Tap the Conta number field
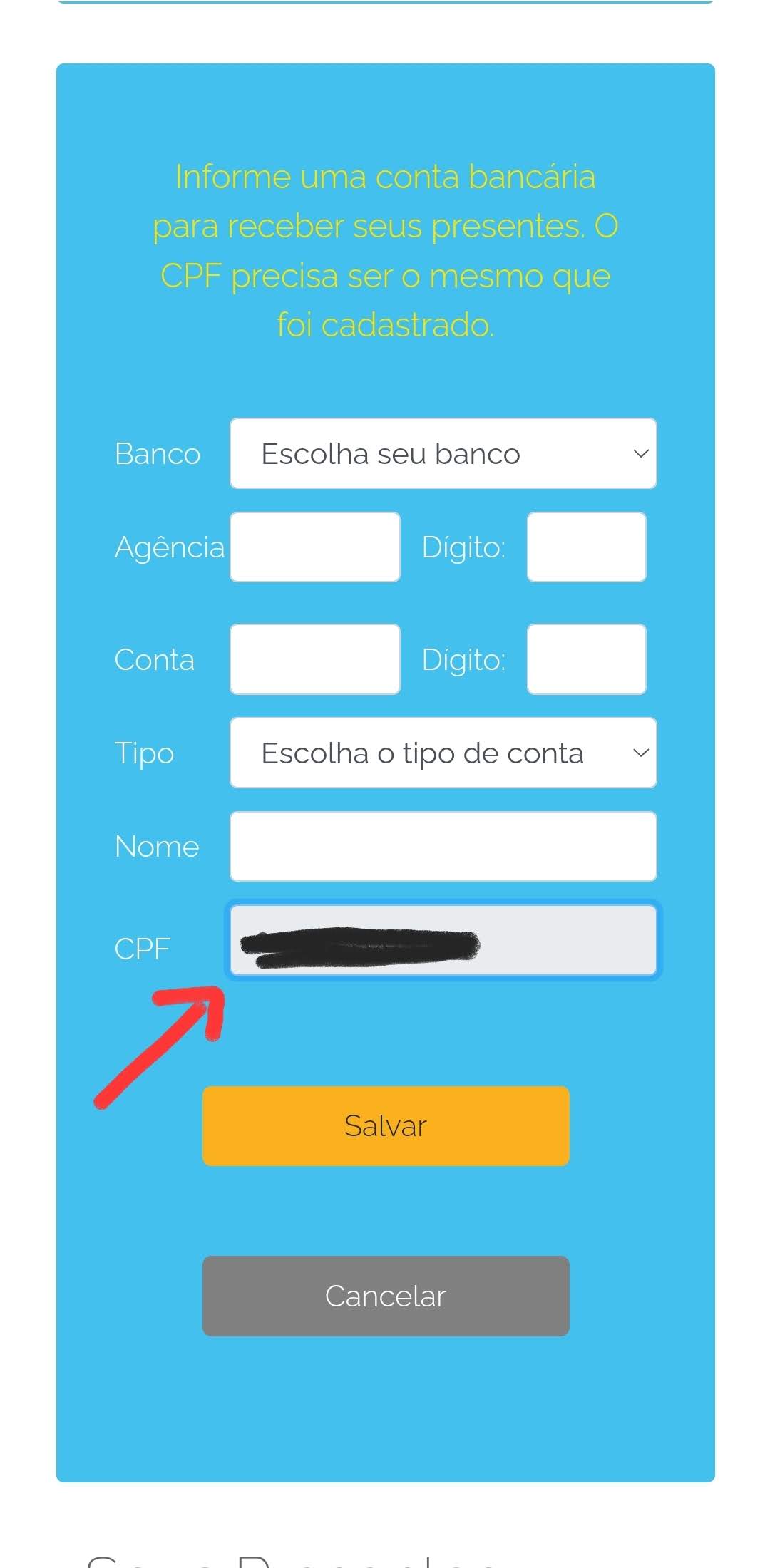The image size is (770, 1568). click(314, 659)
